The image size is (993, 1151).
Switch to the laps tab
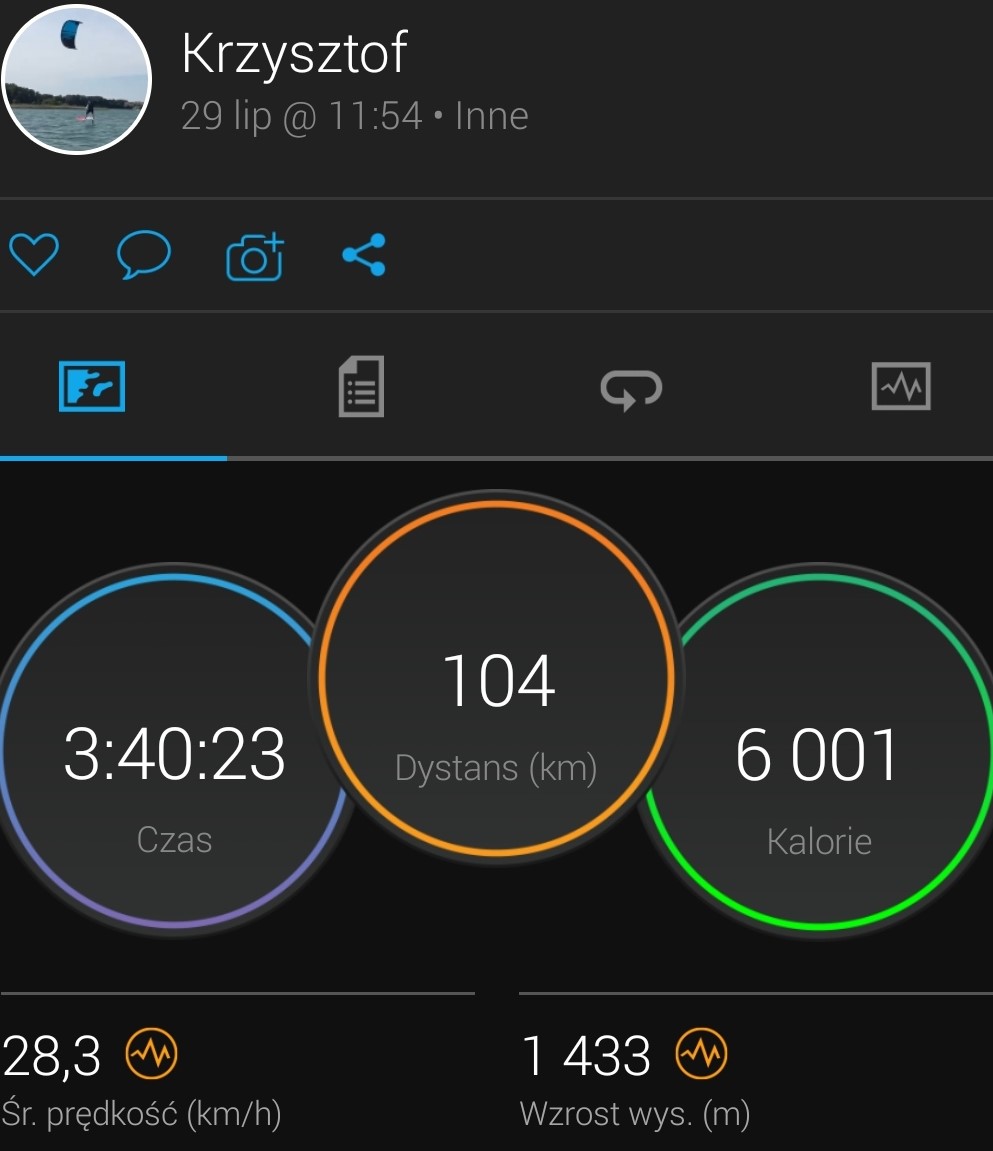[631, 387]
